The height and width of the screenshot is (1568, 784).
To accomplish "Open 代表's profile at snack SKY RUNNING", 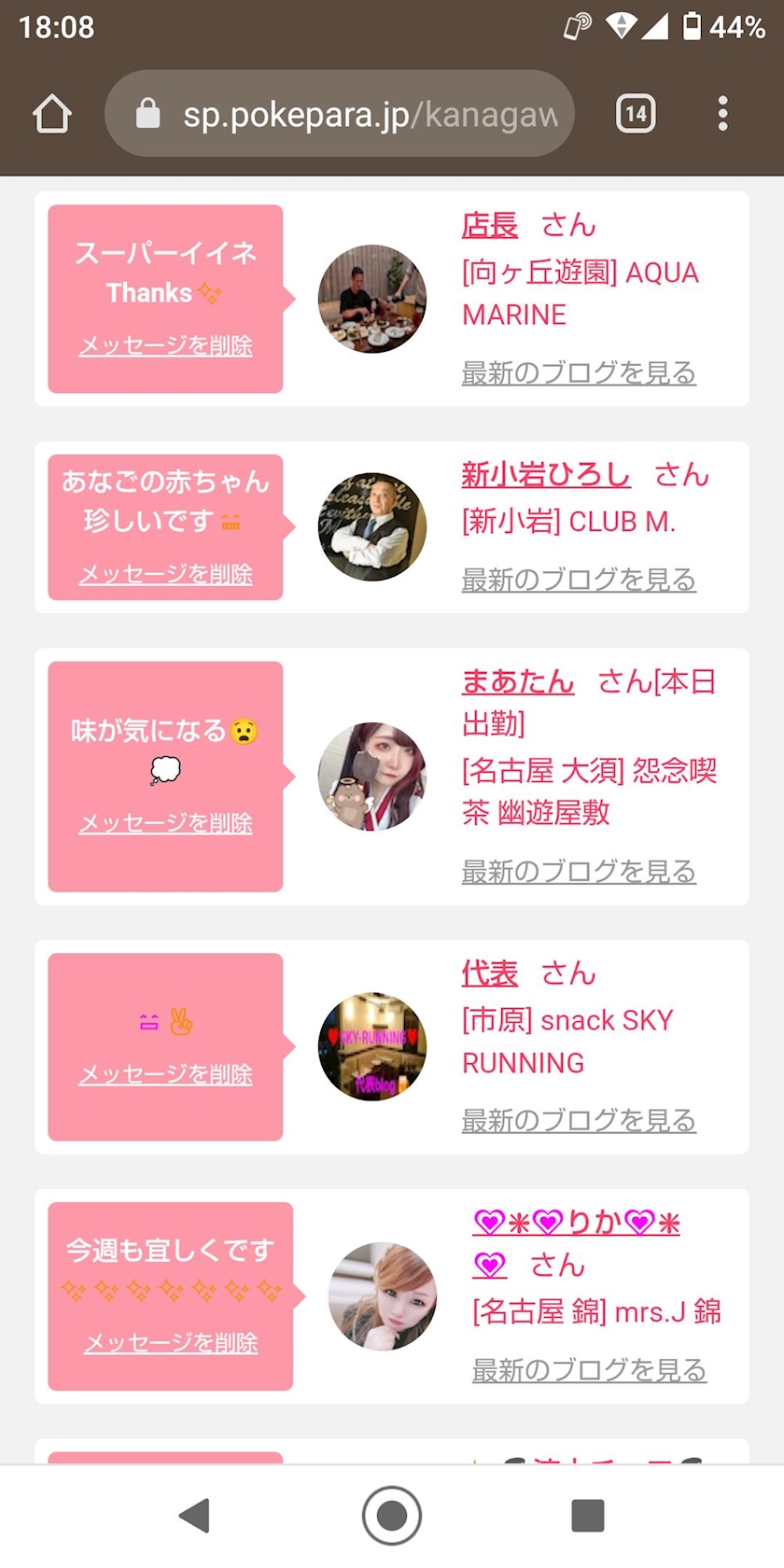I will 489,973.
